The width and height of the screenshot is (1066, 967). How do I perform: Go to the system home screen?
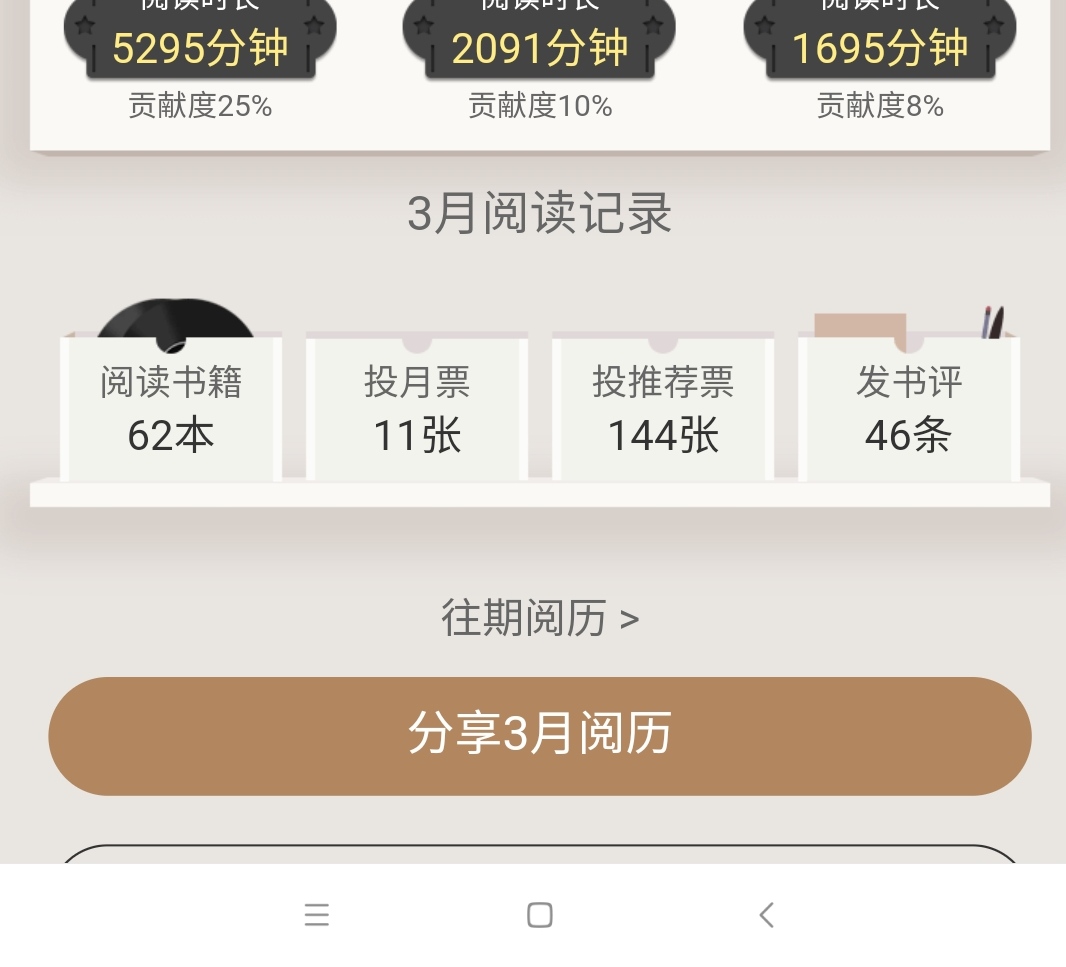539,915
